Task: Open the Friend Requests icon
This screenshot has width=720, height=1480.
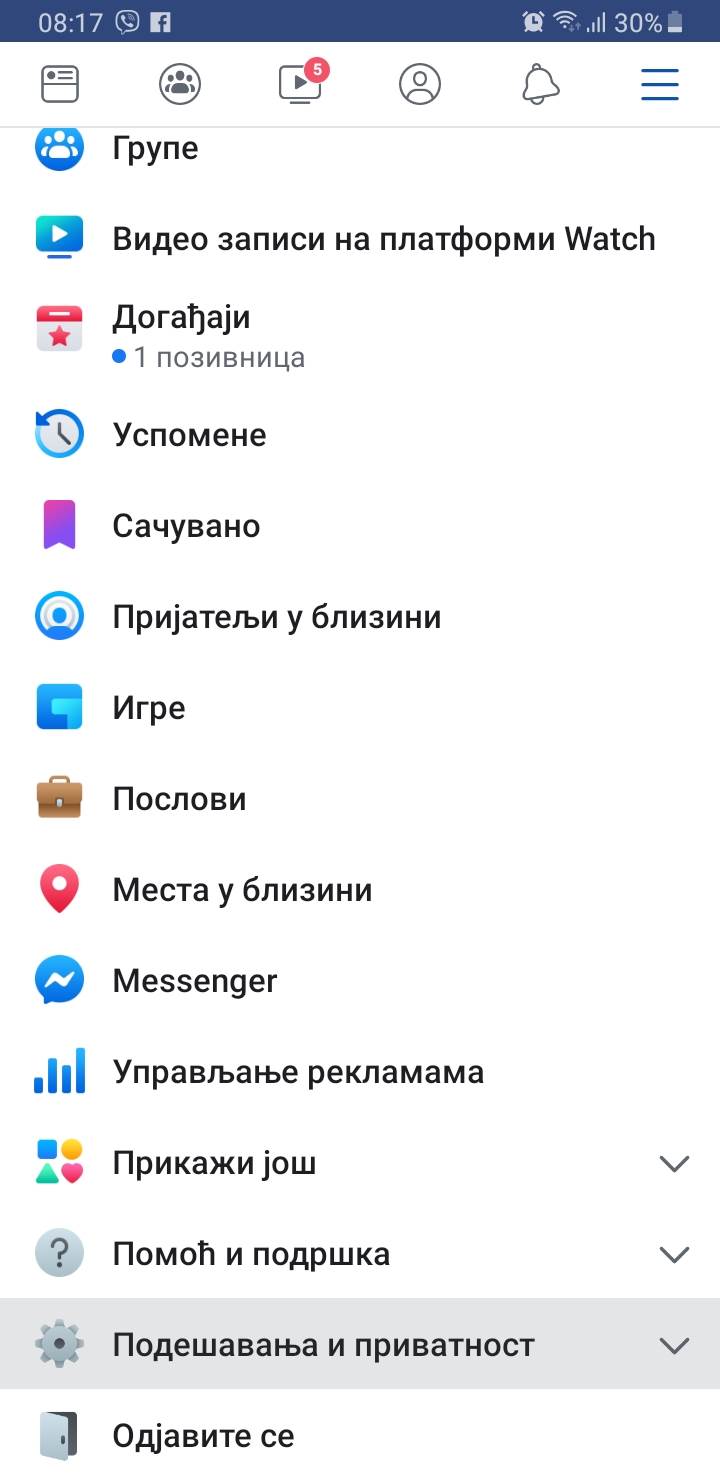Action: tap(180, 84)
